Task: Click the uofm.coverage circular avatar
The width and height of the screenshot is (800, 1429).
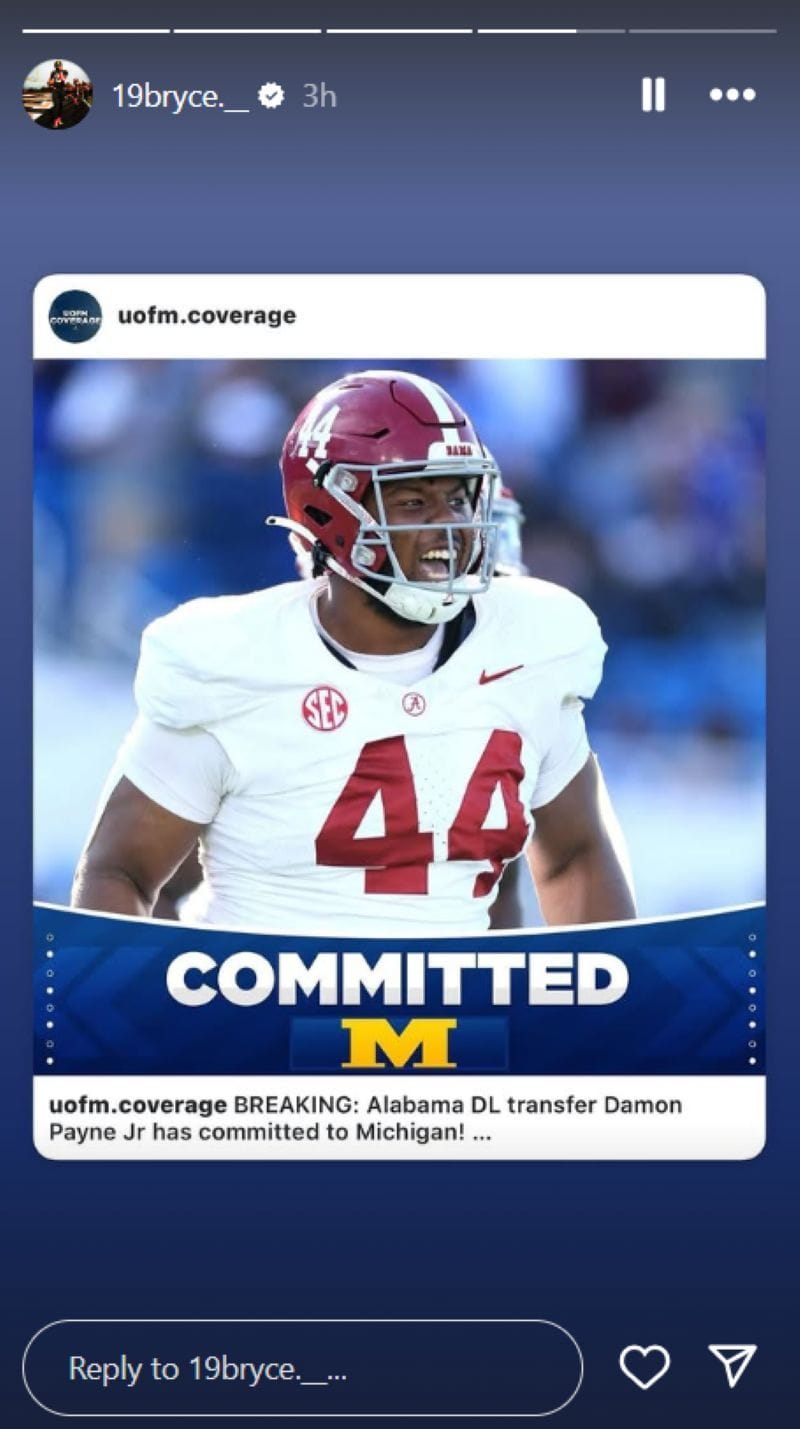Action: tap(75, 315)
